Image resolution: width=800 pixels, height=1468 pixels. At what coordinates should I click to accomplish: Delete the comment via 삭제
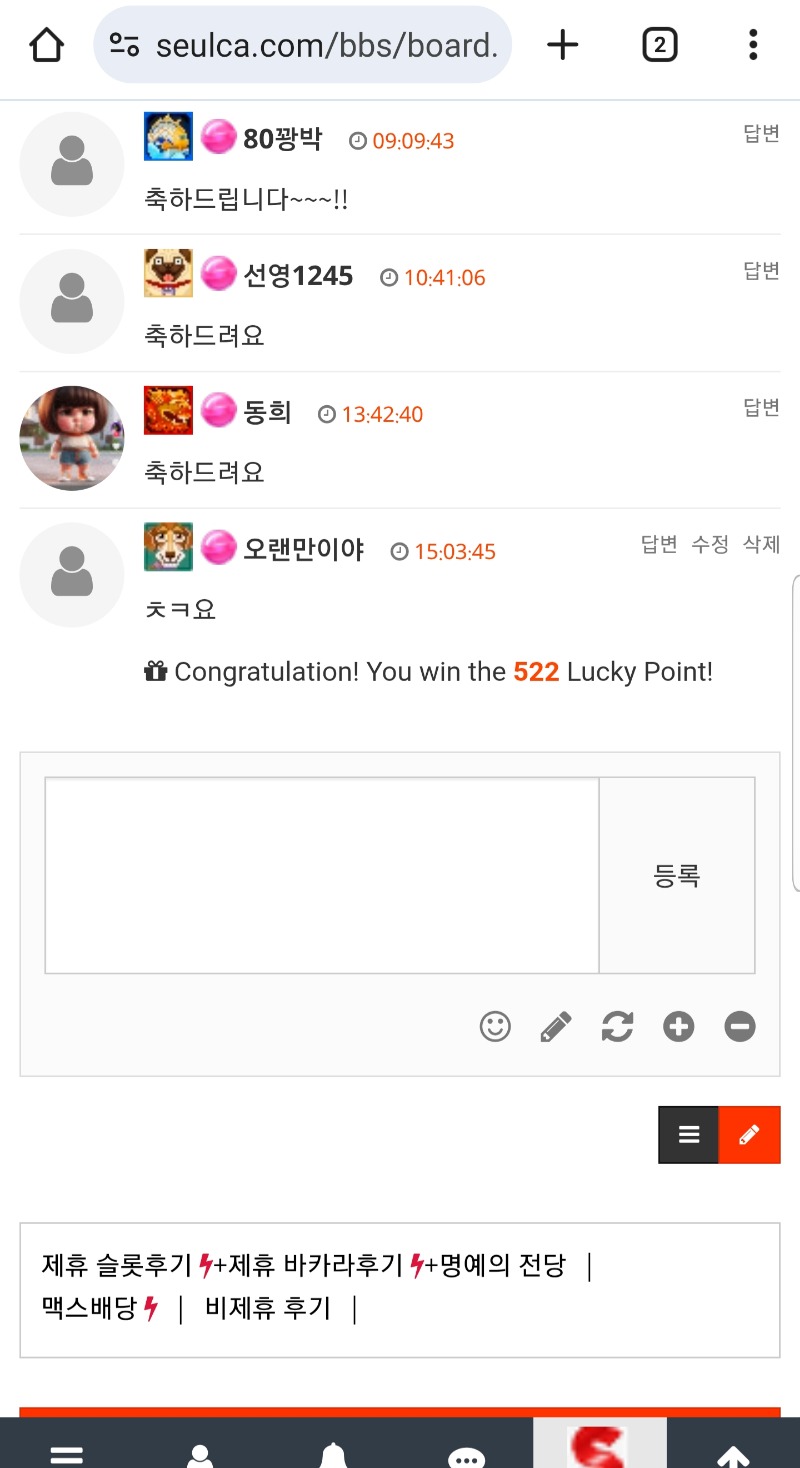(761, 545)
